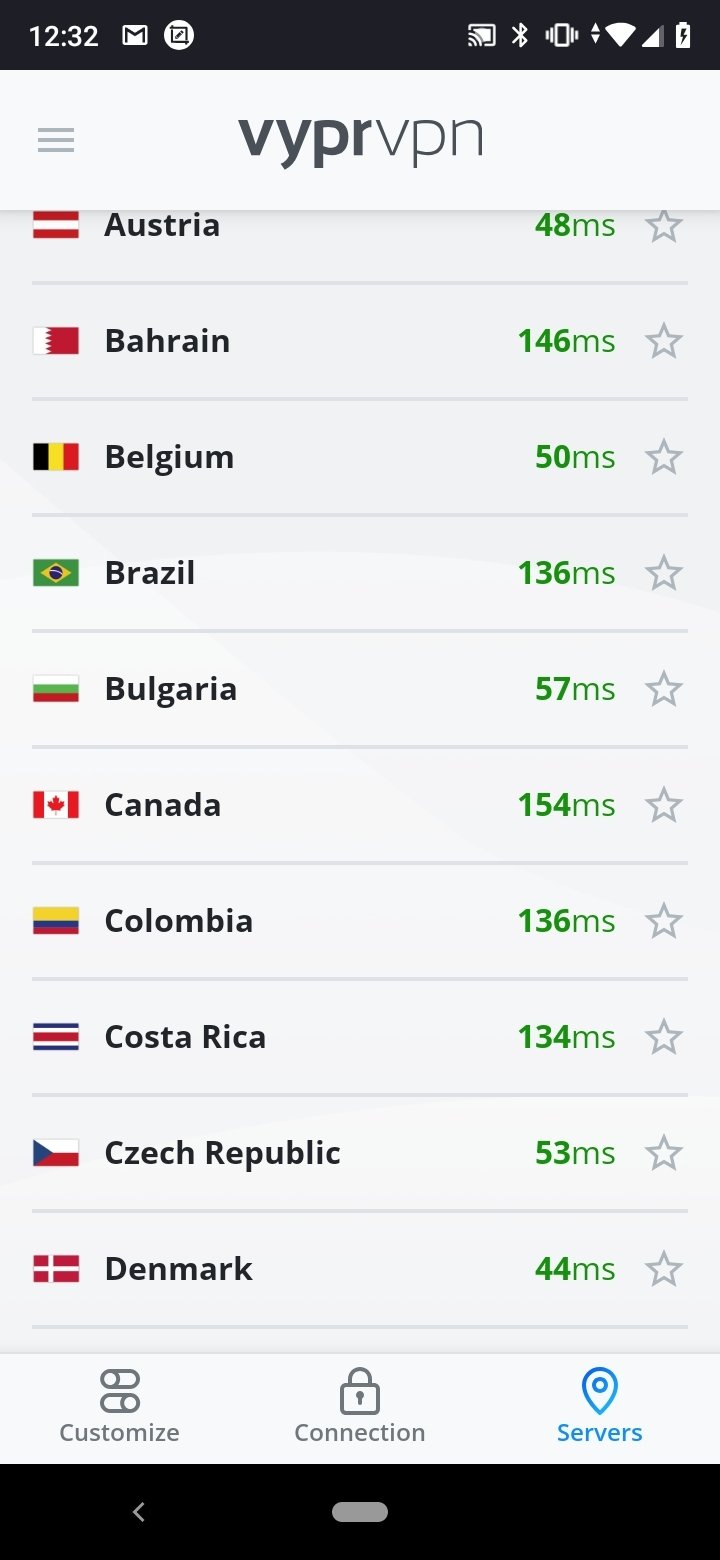Open the Servers tab
720x1560 pixels.
click(x=600, y=1408)
